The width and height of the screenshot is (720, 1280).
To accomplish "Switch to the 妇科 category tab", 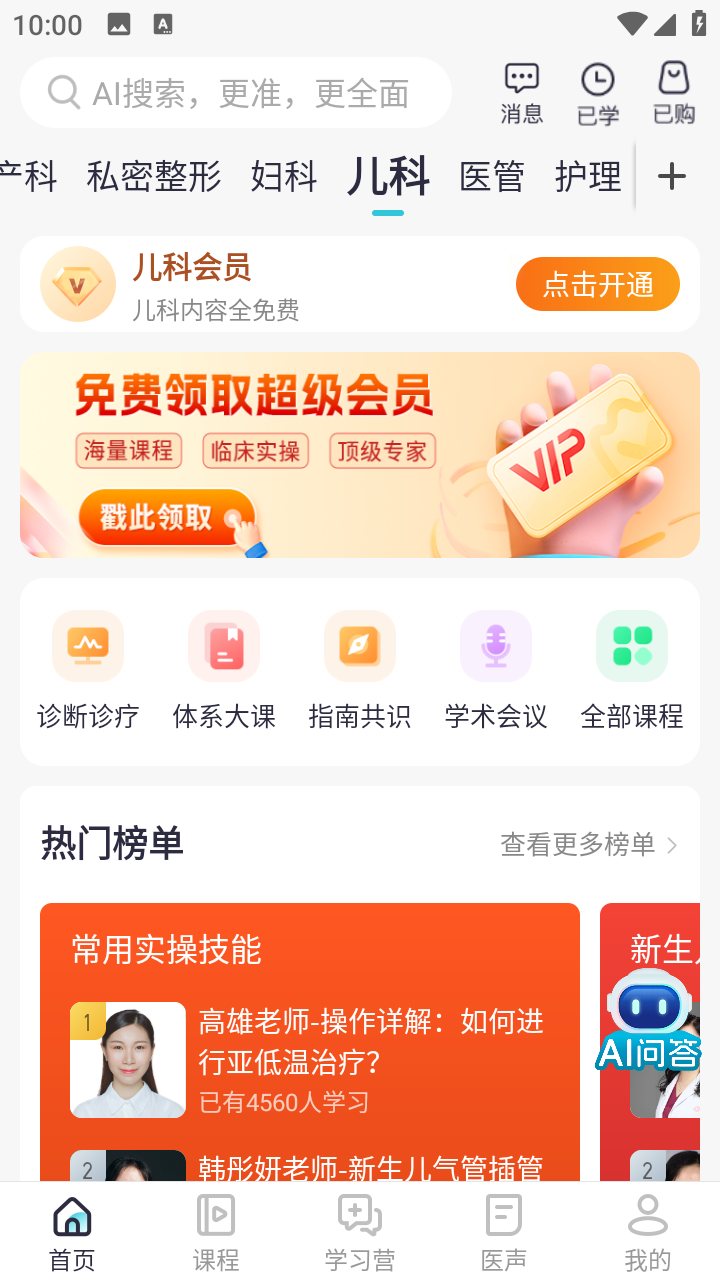I will (284, 177).
